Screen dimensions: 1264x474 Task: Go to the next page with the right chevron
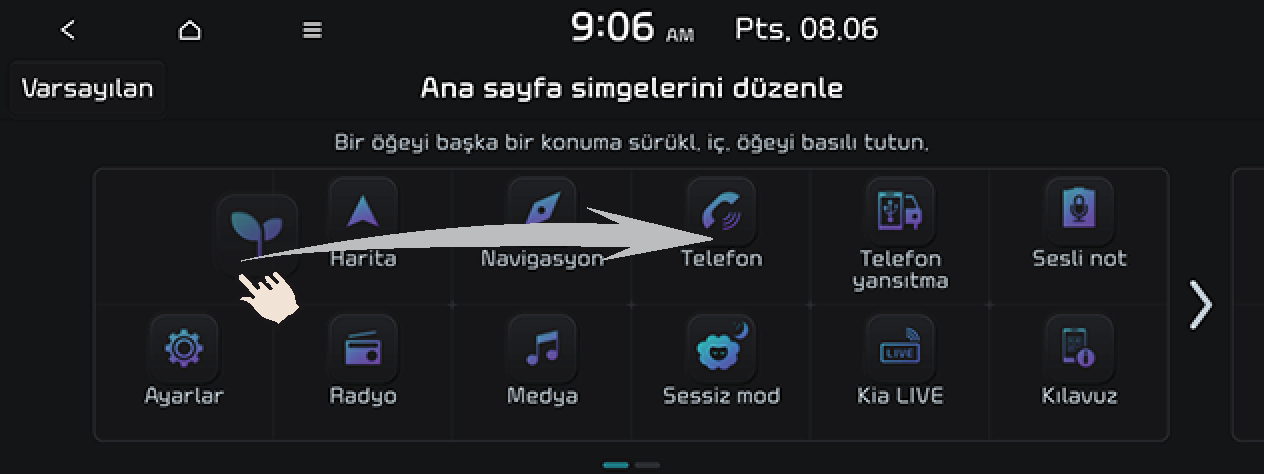point(1199,305)
